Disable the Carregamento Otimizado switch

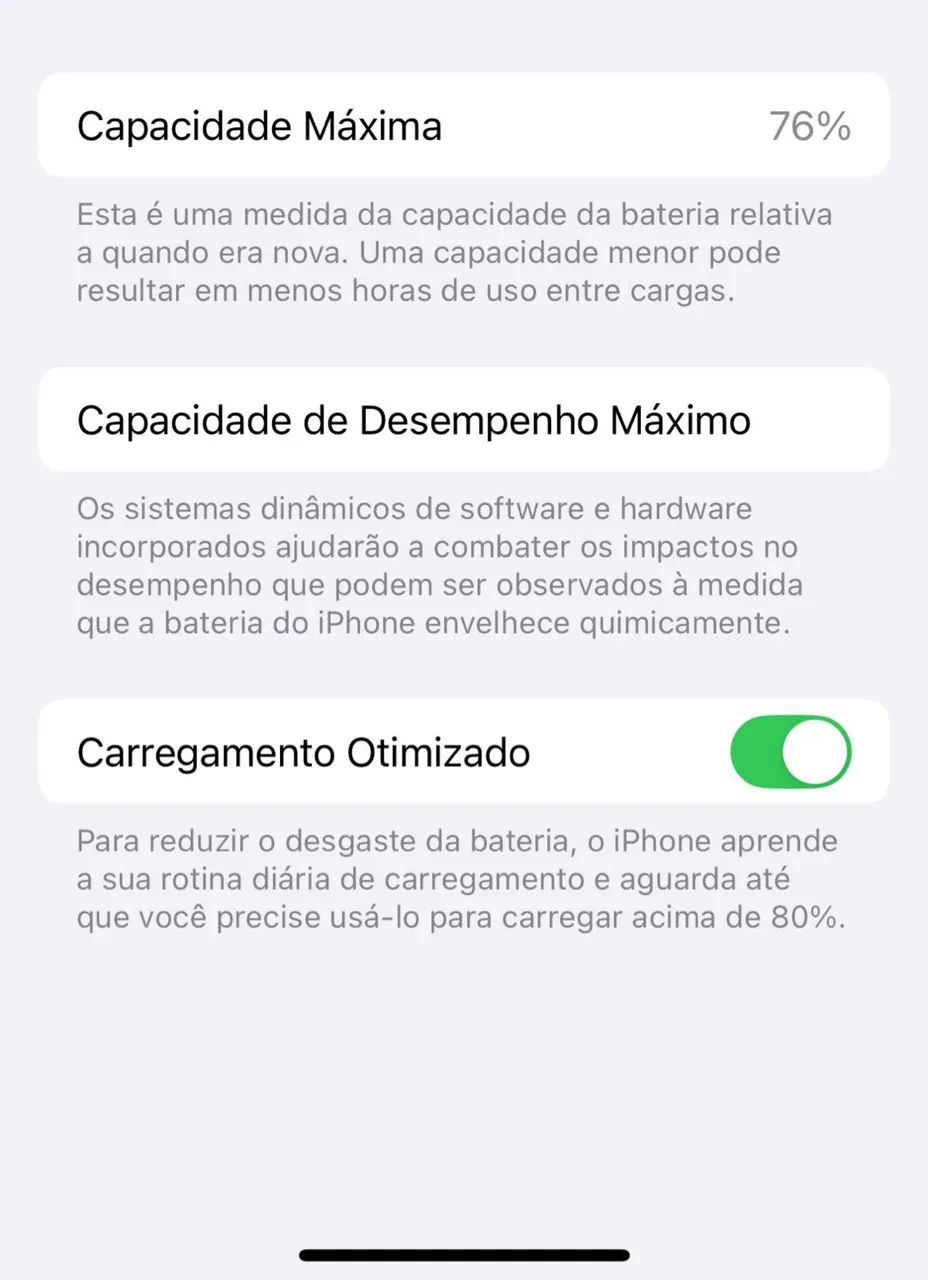[791, 752]
